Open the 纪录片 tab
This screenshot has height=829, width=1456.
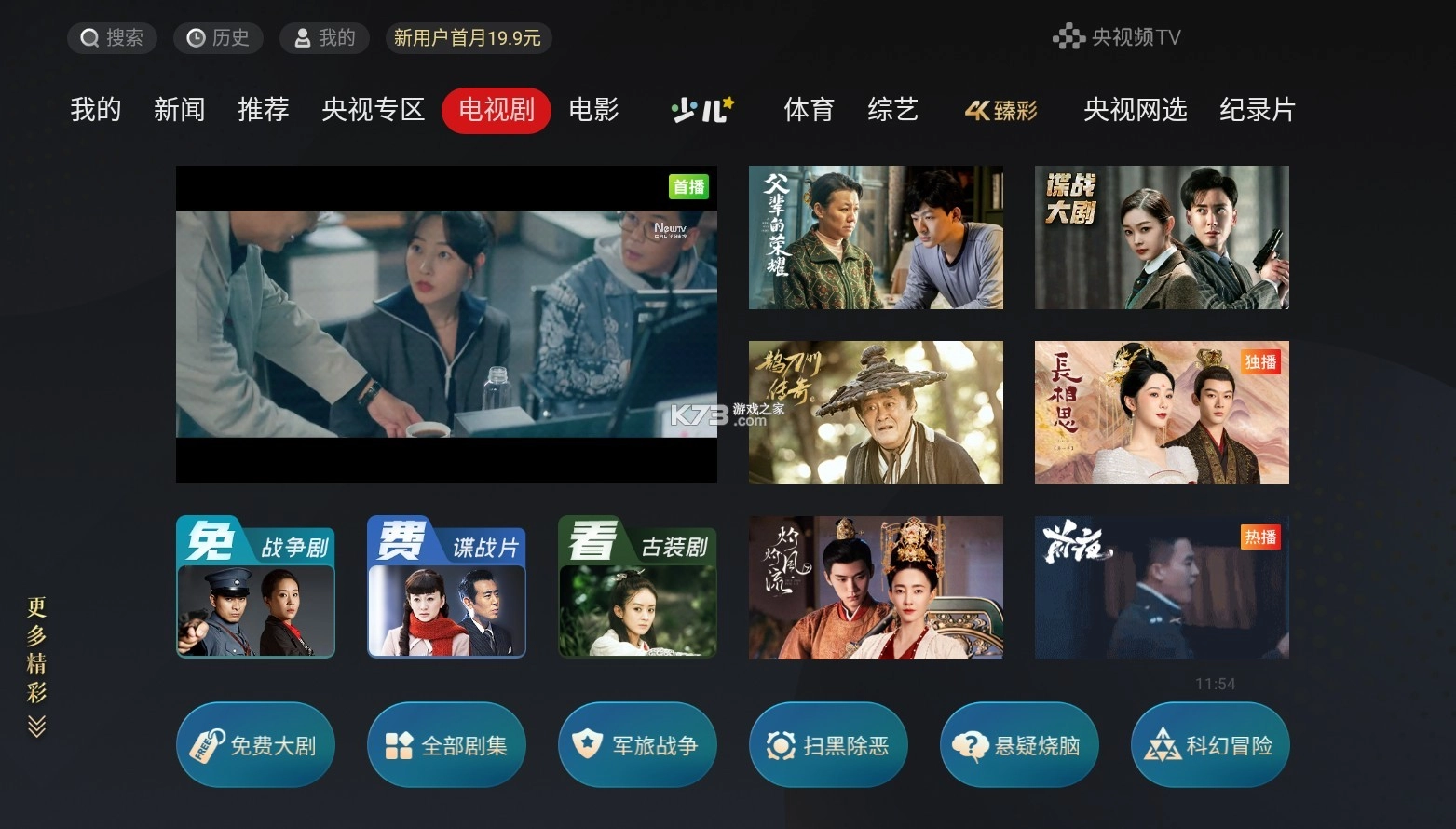pyautogui.click(x=1257, y=110)
